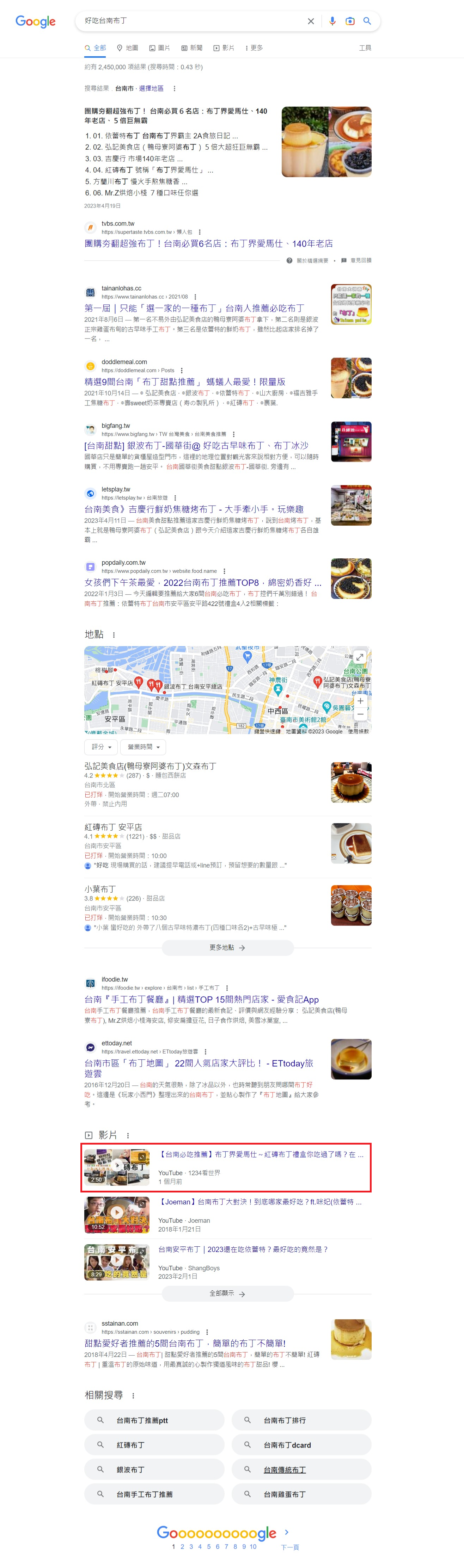This screenshot has width=464, height=1568.
Task: Open the 精選9間台南布丁甜點推薦 result
Action: (x=184, y=382)
